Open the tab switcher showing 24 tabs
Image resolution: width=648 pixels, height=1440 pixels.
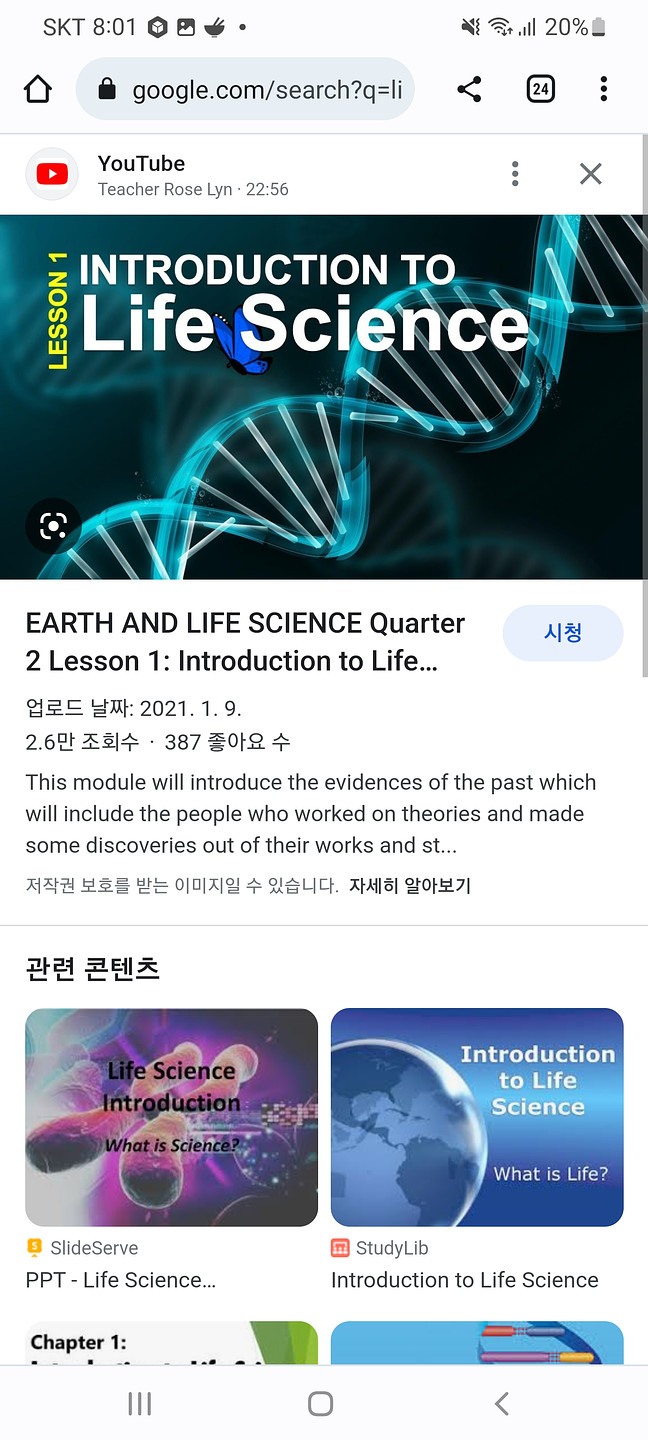coord(540,90)
